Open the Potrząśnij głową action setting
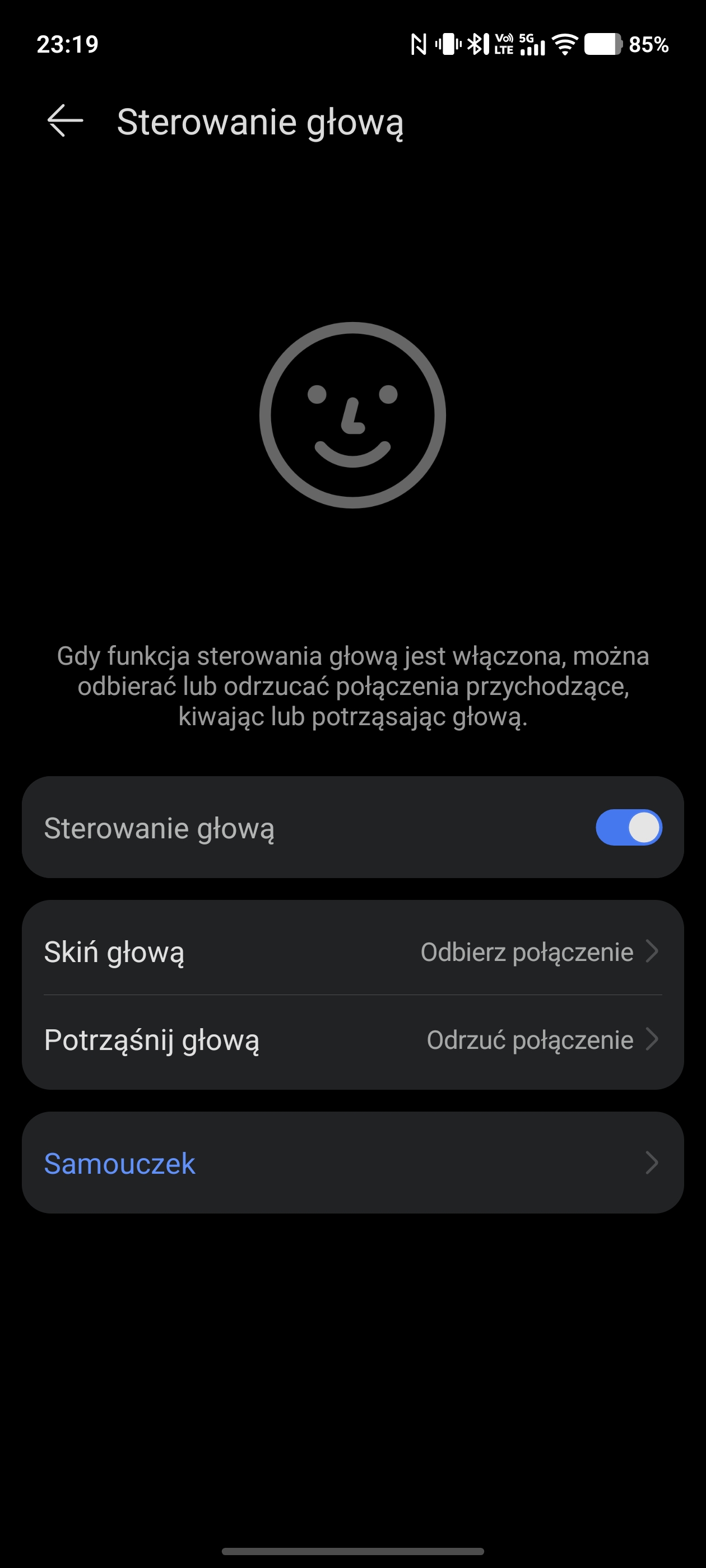 tap(352, 1040)
